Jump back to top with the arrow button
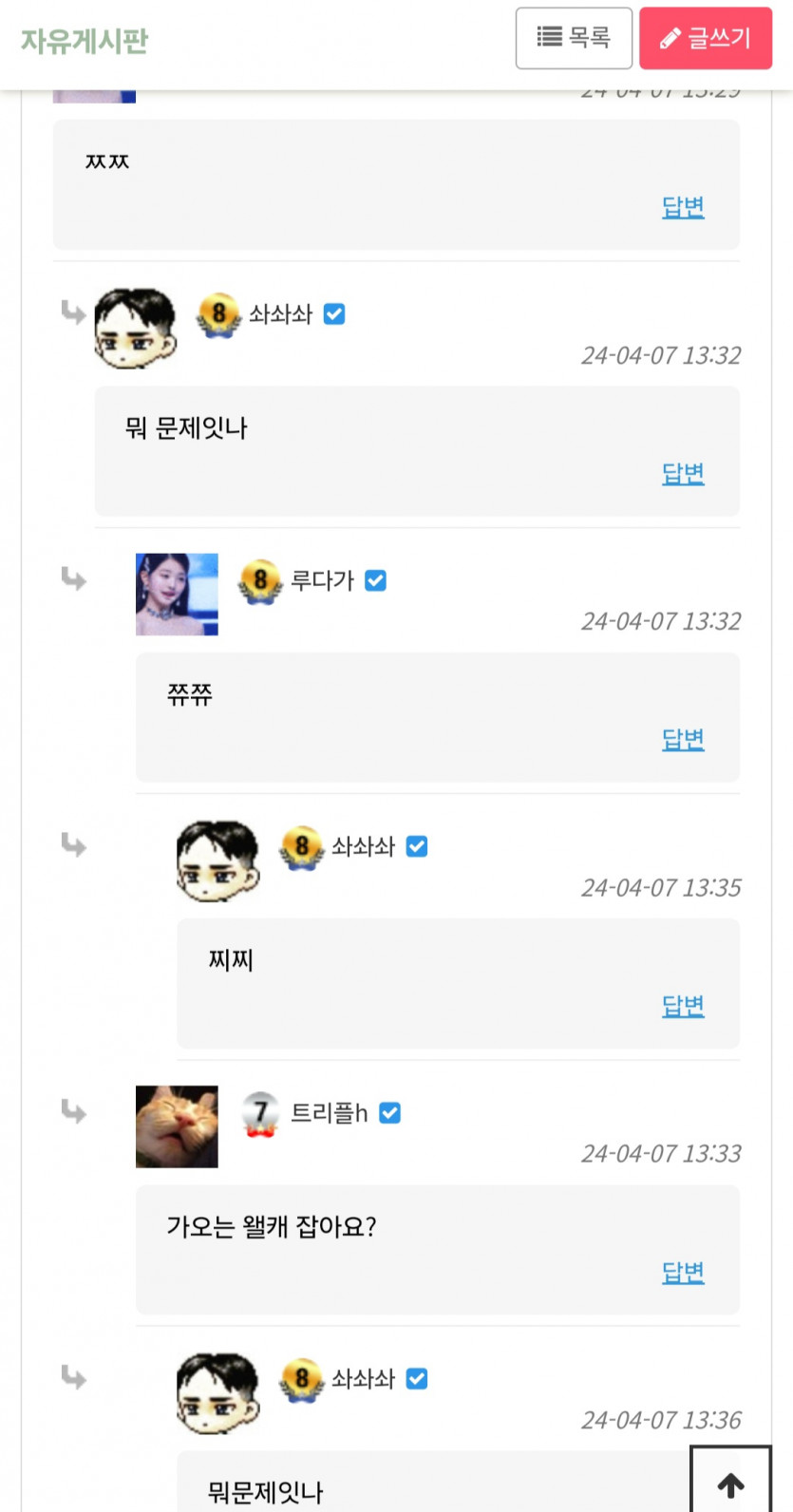 730,1484
